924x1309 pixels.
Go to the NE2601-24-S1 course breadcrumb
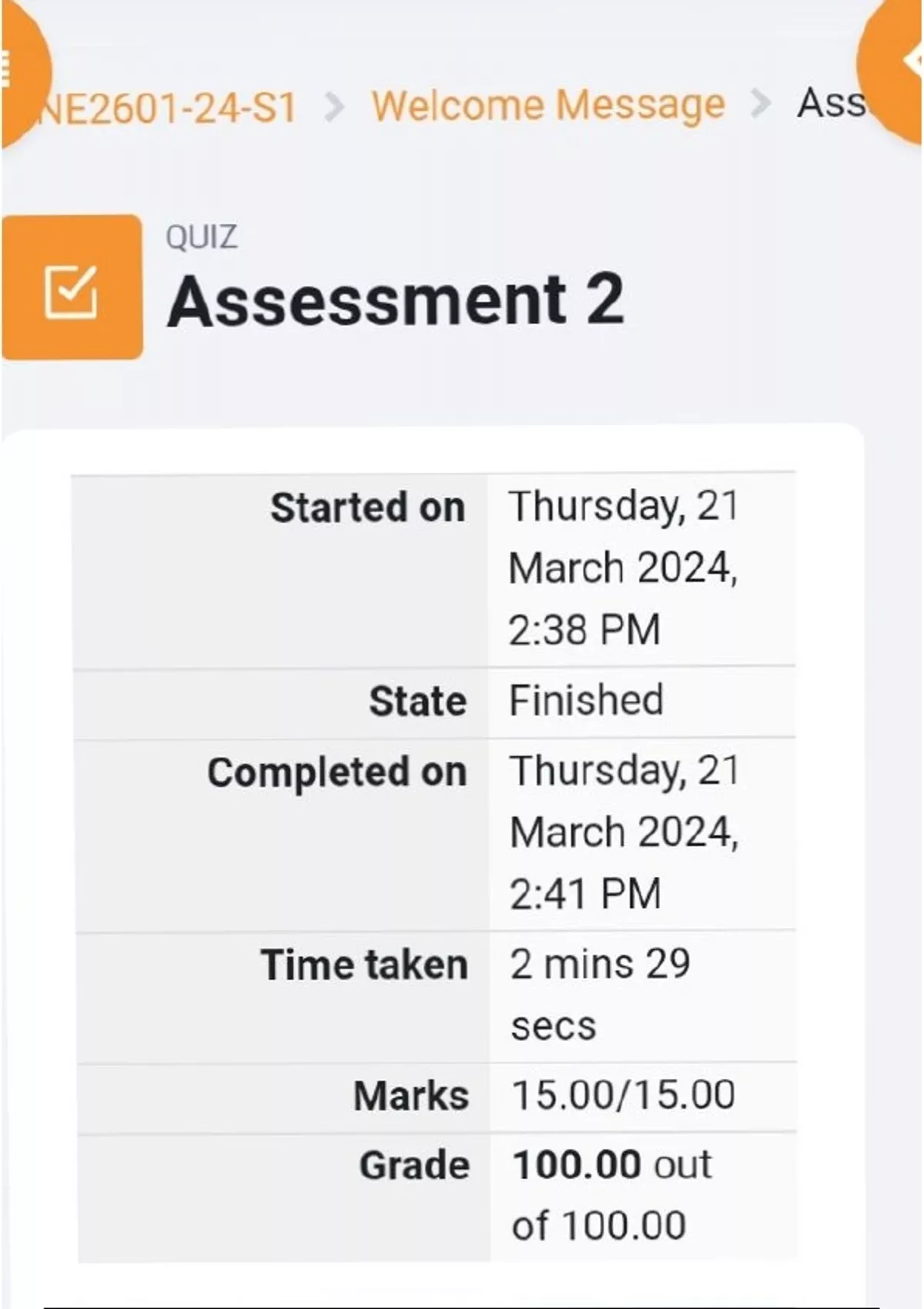pos(171,108)
